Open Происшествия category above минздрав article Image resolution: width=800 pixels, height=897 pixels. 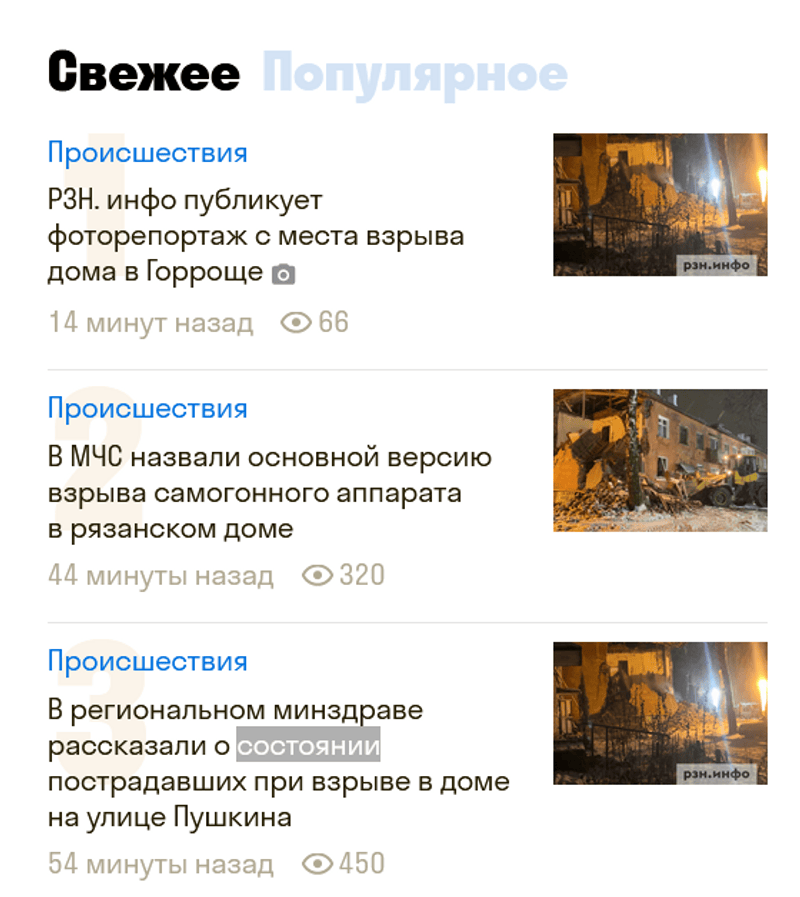(x=147, y=661)
